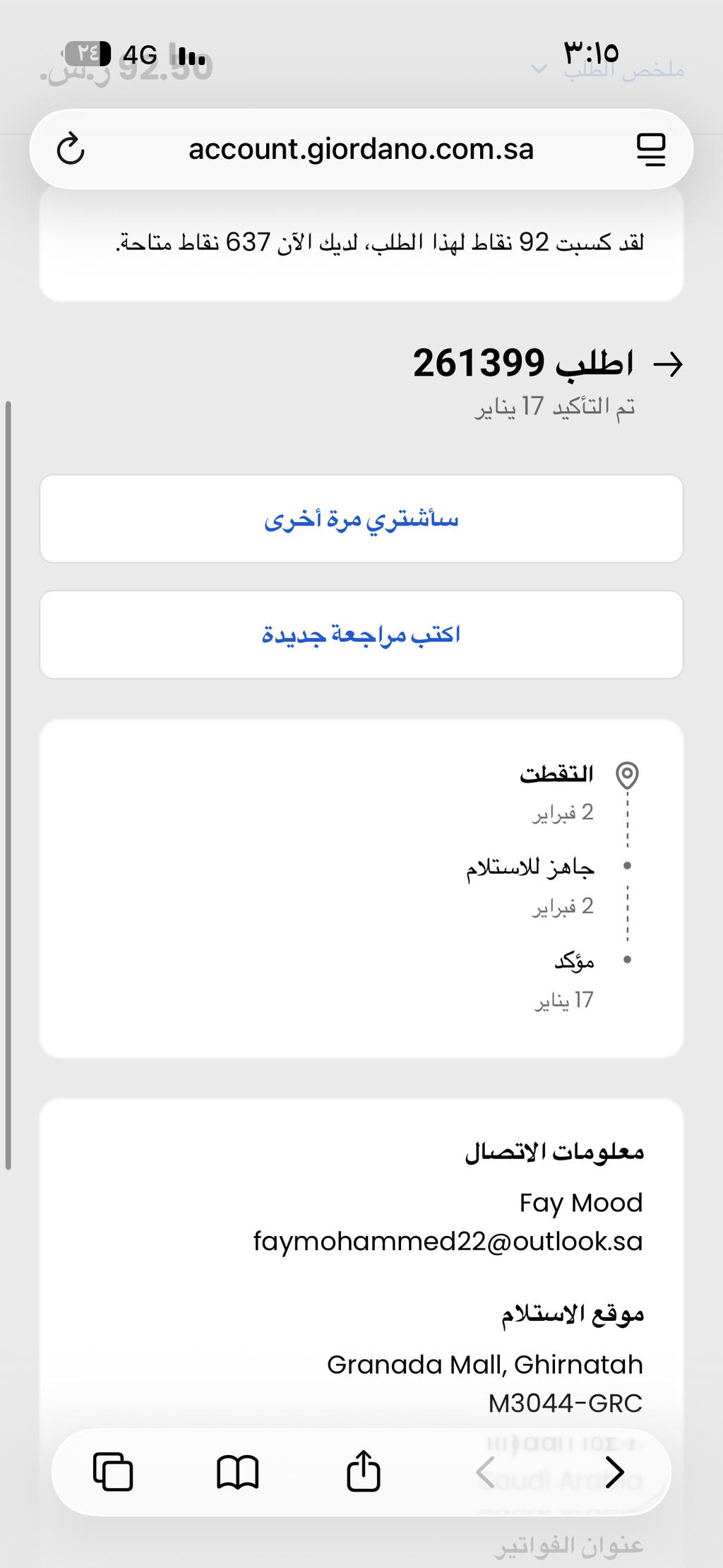
Task: Tap the account.giordano.com.sa address field
Action: pyautogui.click(x=361, y=149)
